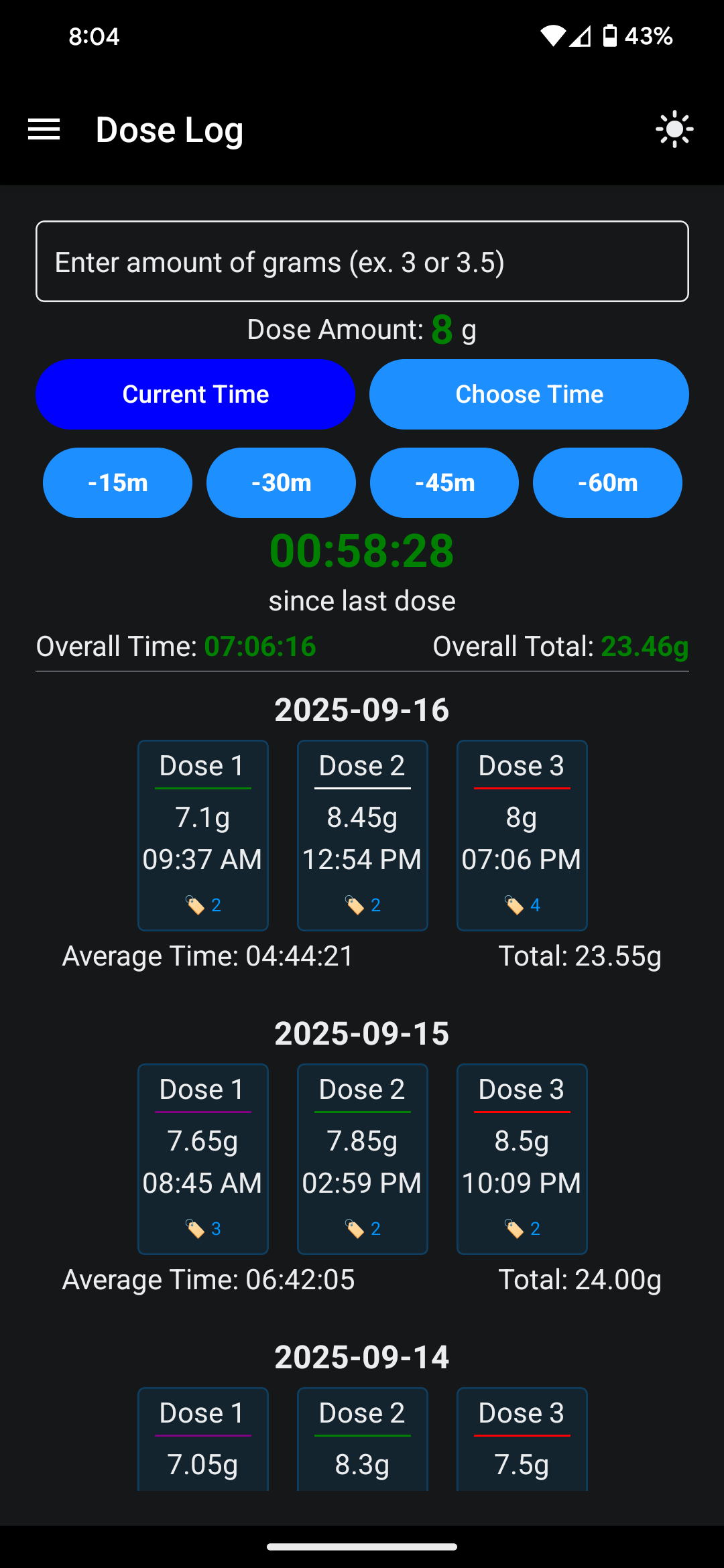Select the -60m time offset
Image resolution: width=724 pixels, height=1568 pixels.
607,482
